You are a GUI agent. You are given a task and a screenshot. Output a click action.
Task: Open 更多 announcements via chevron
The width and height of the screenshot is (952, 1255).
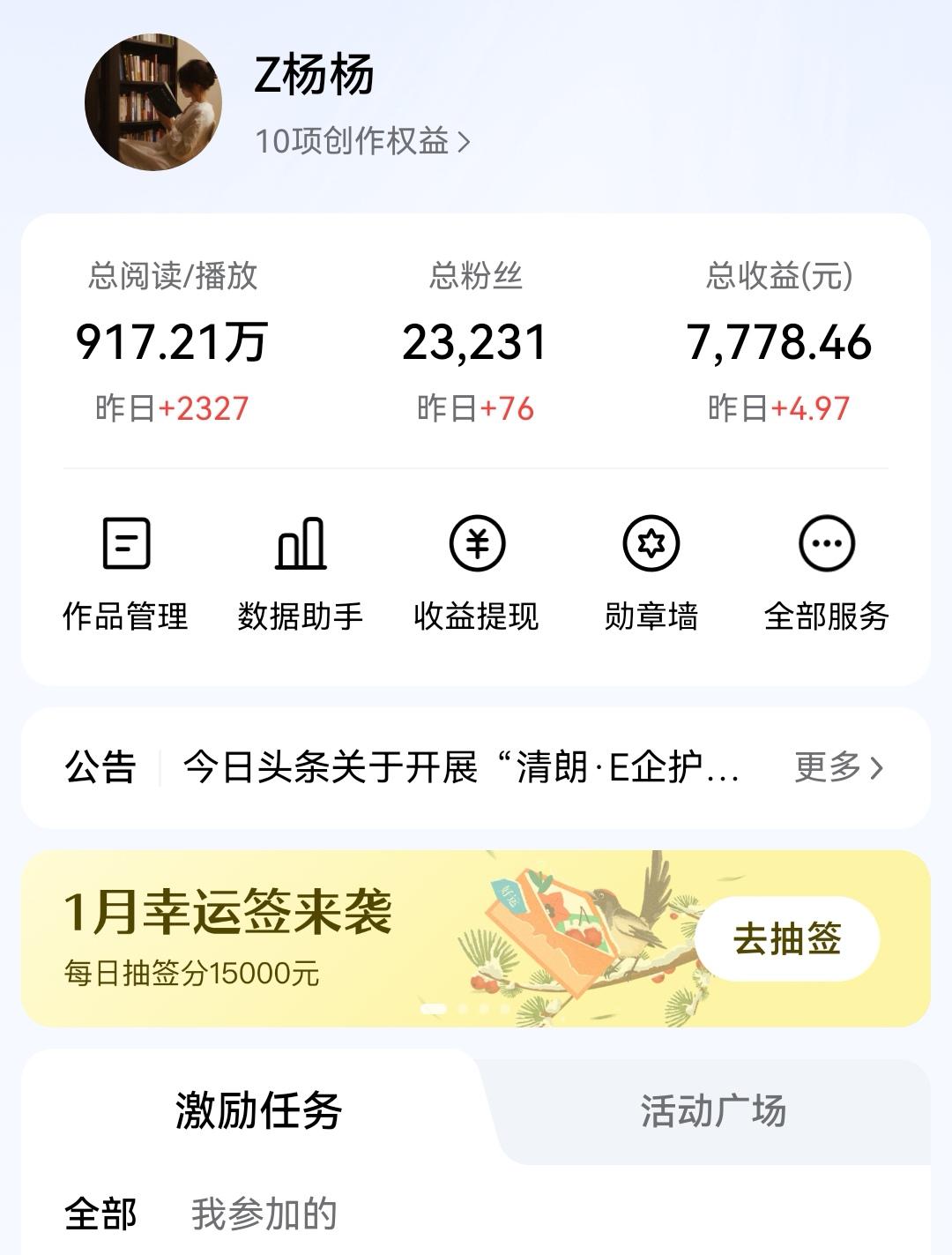(839, 769)
